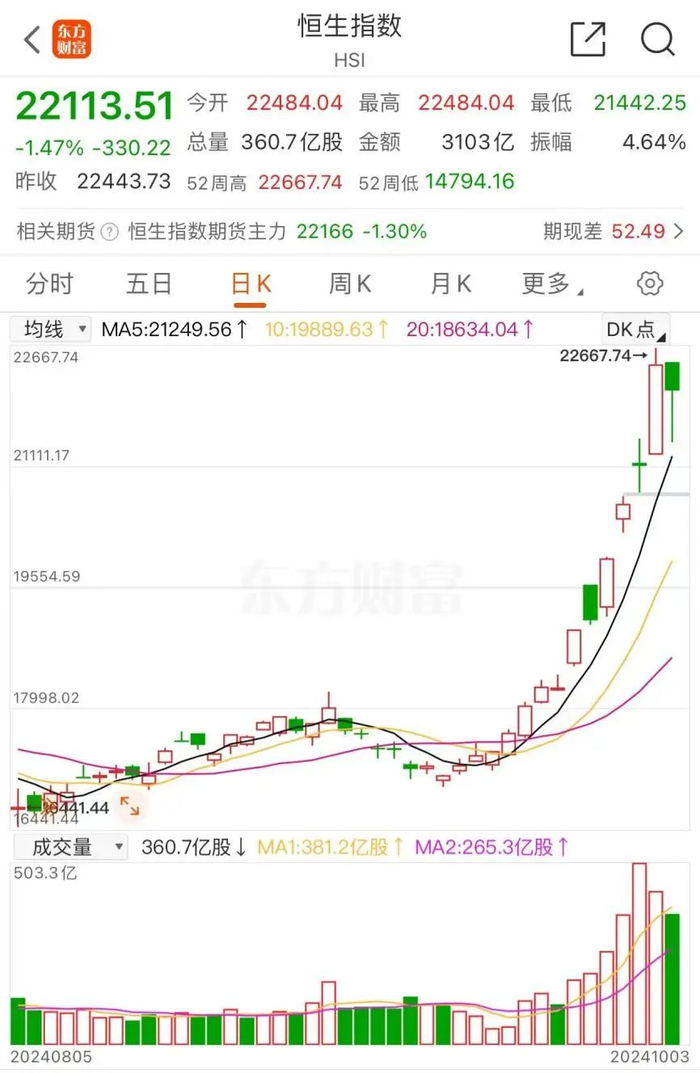The width and height of the screenshot is (700, 1073).
Task: Tap the DK点 indicator button
Action: tap(635, 329)
